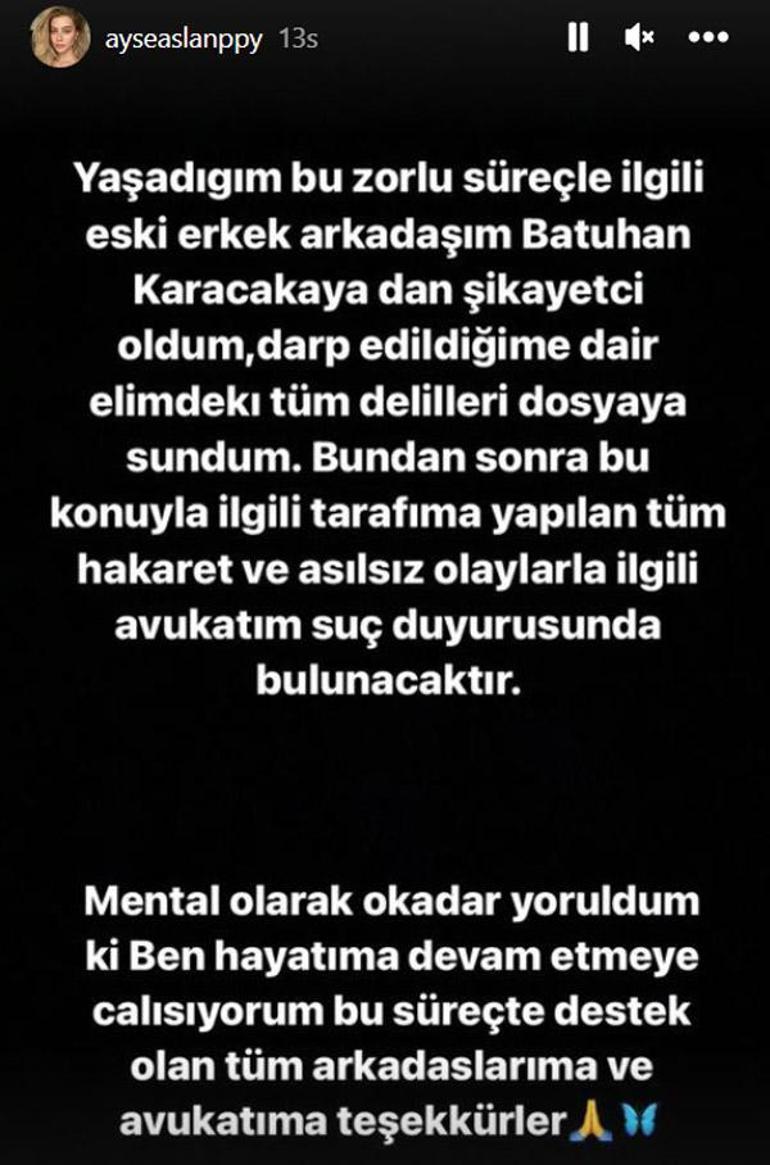
Task: Open the three-dot more options menu
Action: 710,38
